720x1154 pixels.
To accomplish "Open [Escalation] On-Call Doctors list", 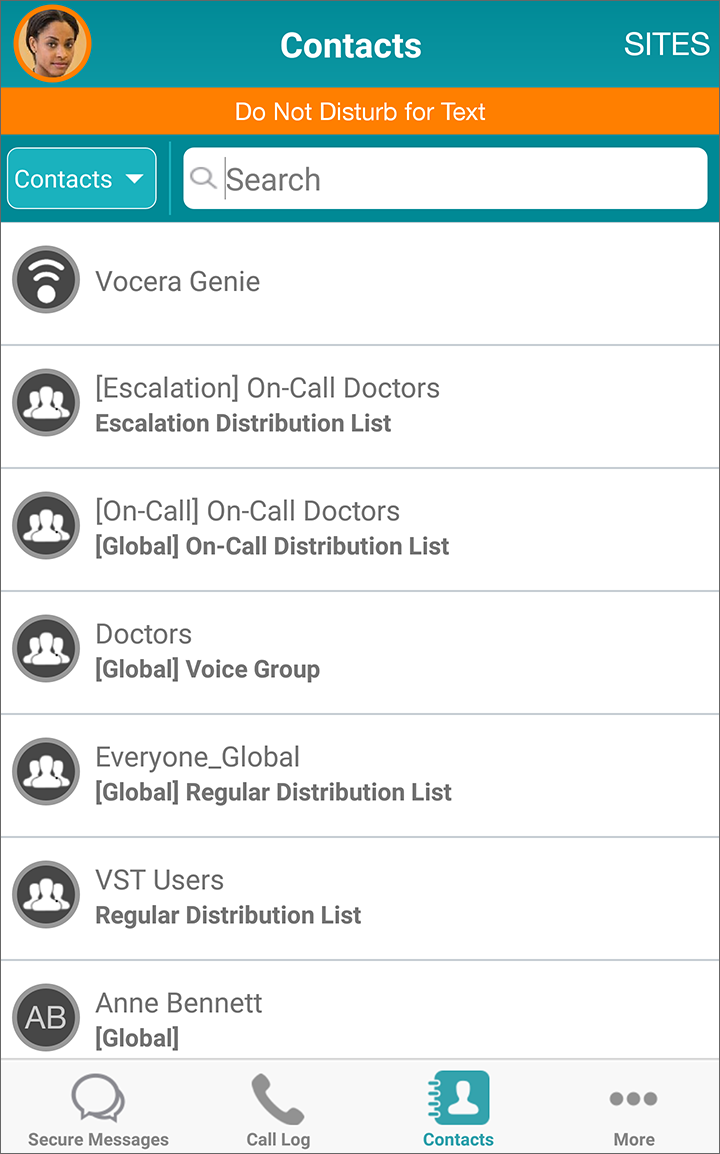I will [360, 406].
